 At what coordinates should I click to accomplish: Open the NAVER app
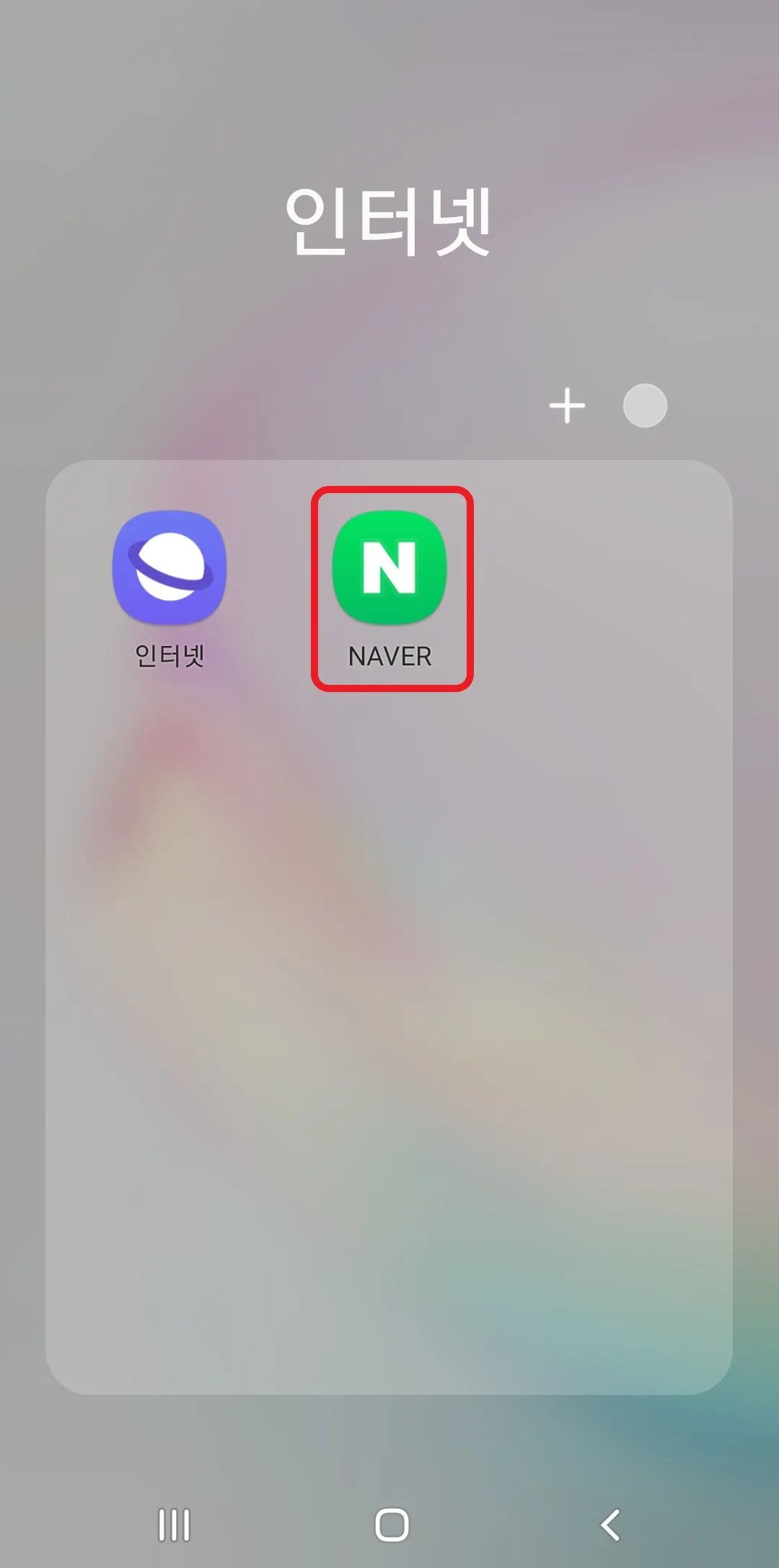[390, 570]
